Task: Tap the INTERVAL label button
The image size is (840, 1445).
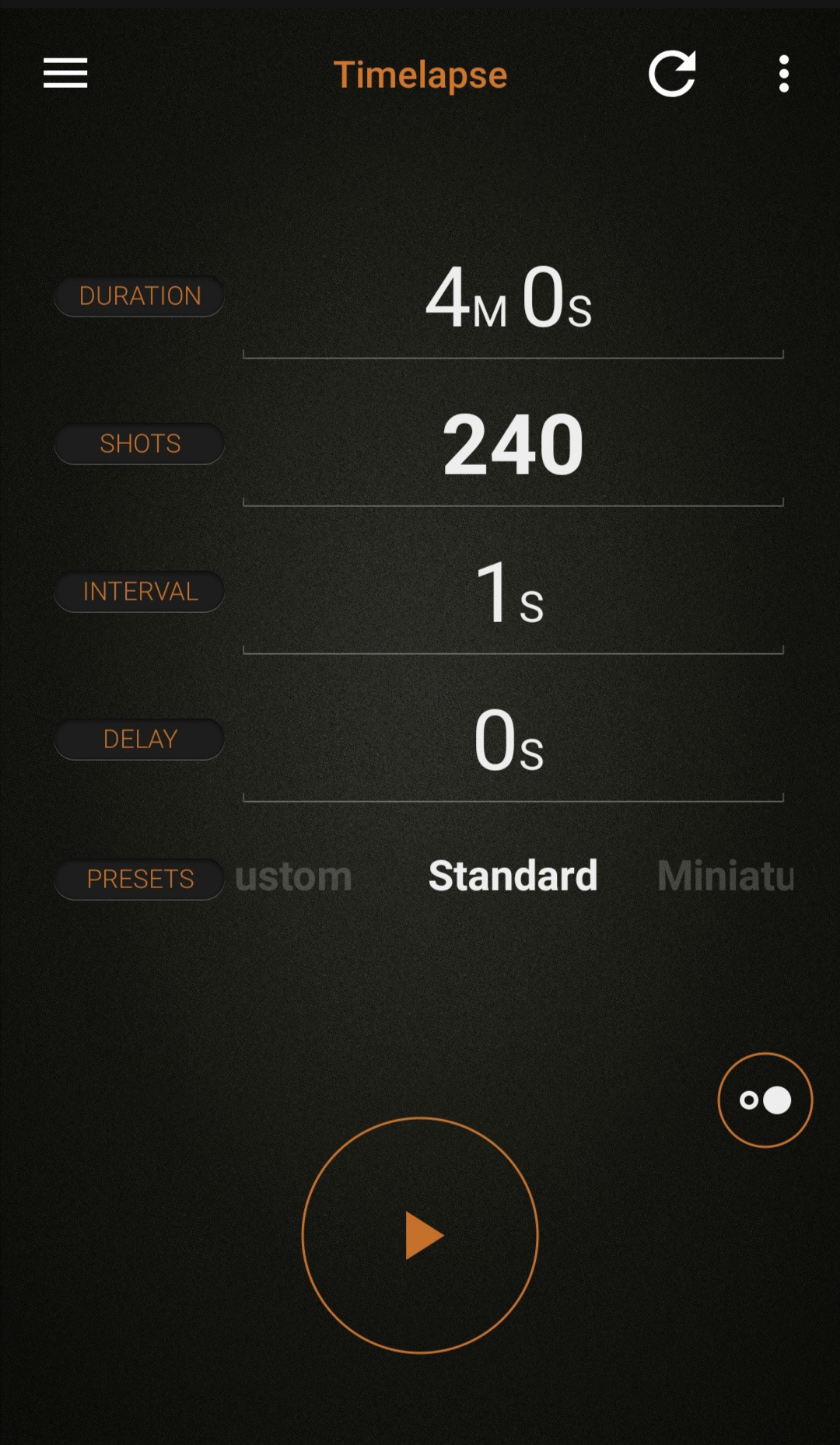Action: [x=140, y=591]
